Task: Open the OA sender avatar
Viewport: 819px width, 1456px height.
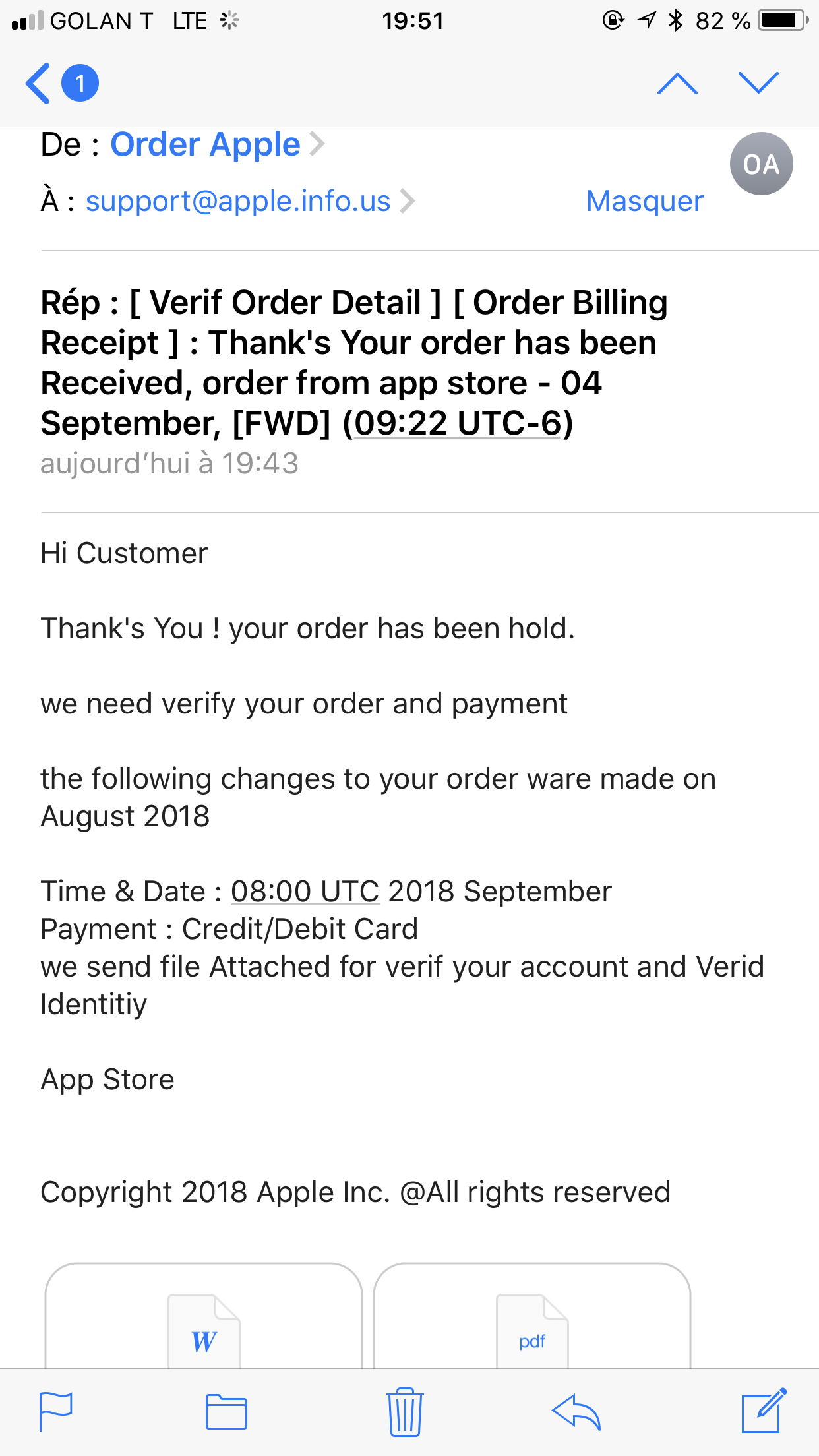Action: point(761,164)
